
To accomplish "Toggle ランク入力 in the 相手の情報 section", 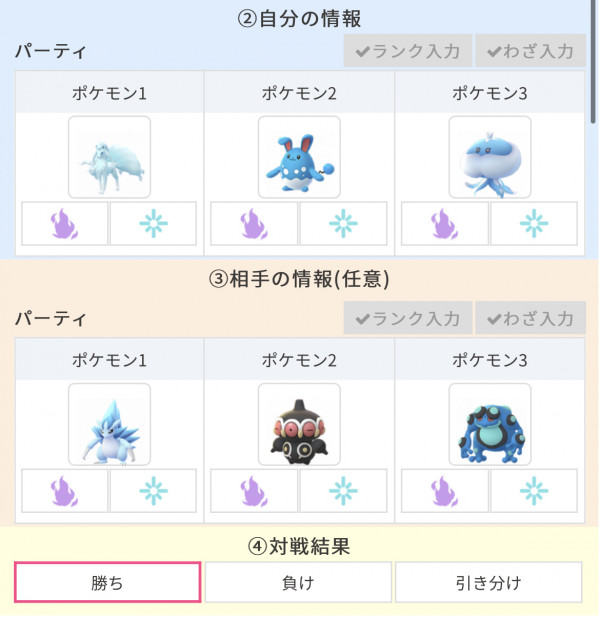I will (x=407, y=319).
